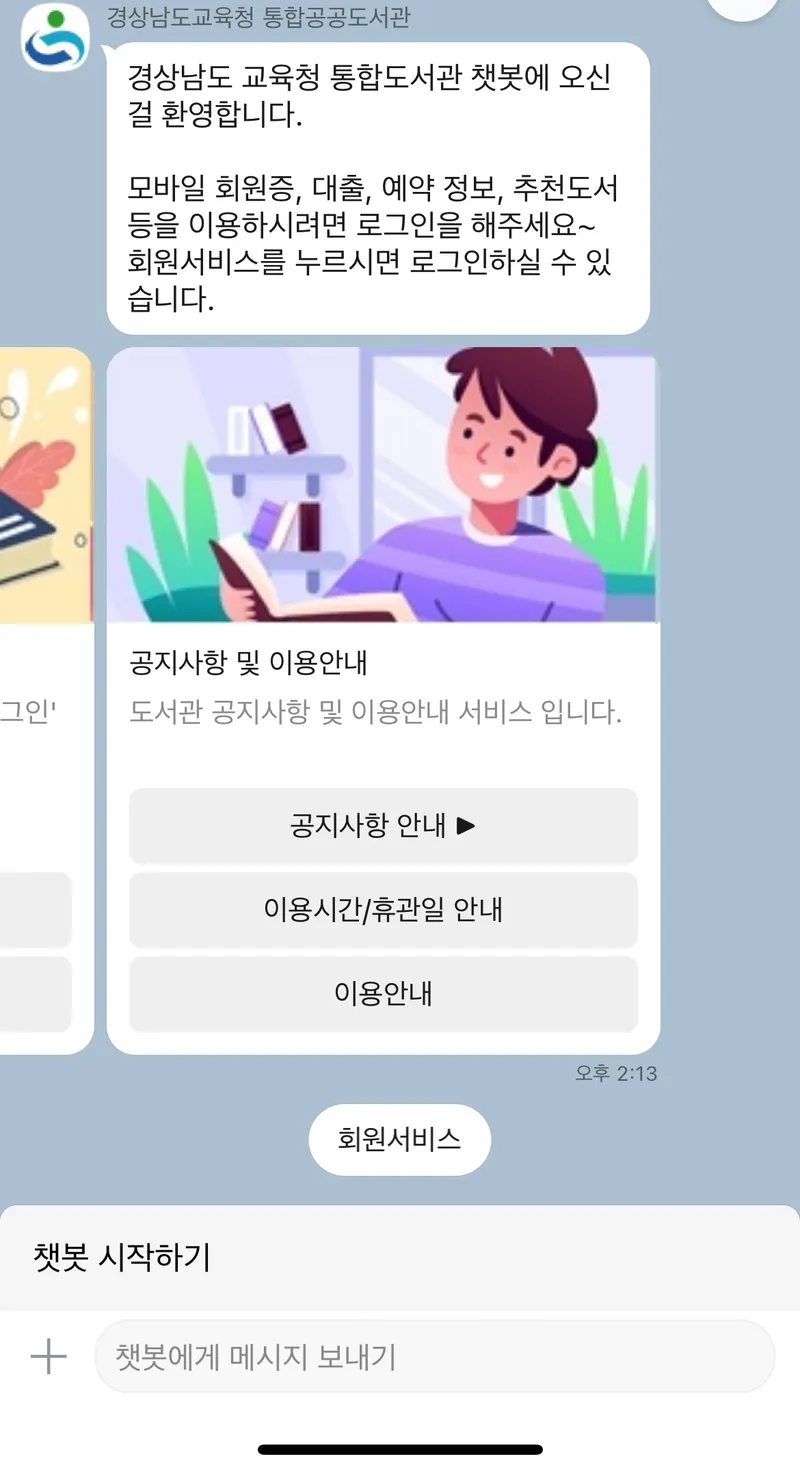Tap 챗봇 시작하기 bar
The width and height of the screenshot is (800, 1471).
click(x=400, y=1258)
